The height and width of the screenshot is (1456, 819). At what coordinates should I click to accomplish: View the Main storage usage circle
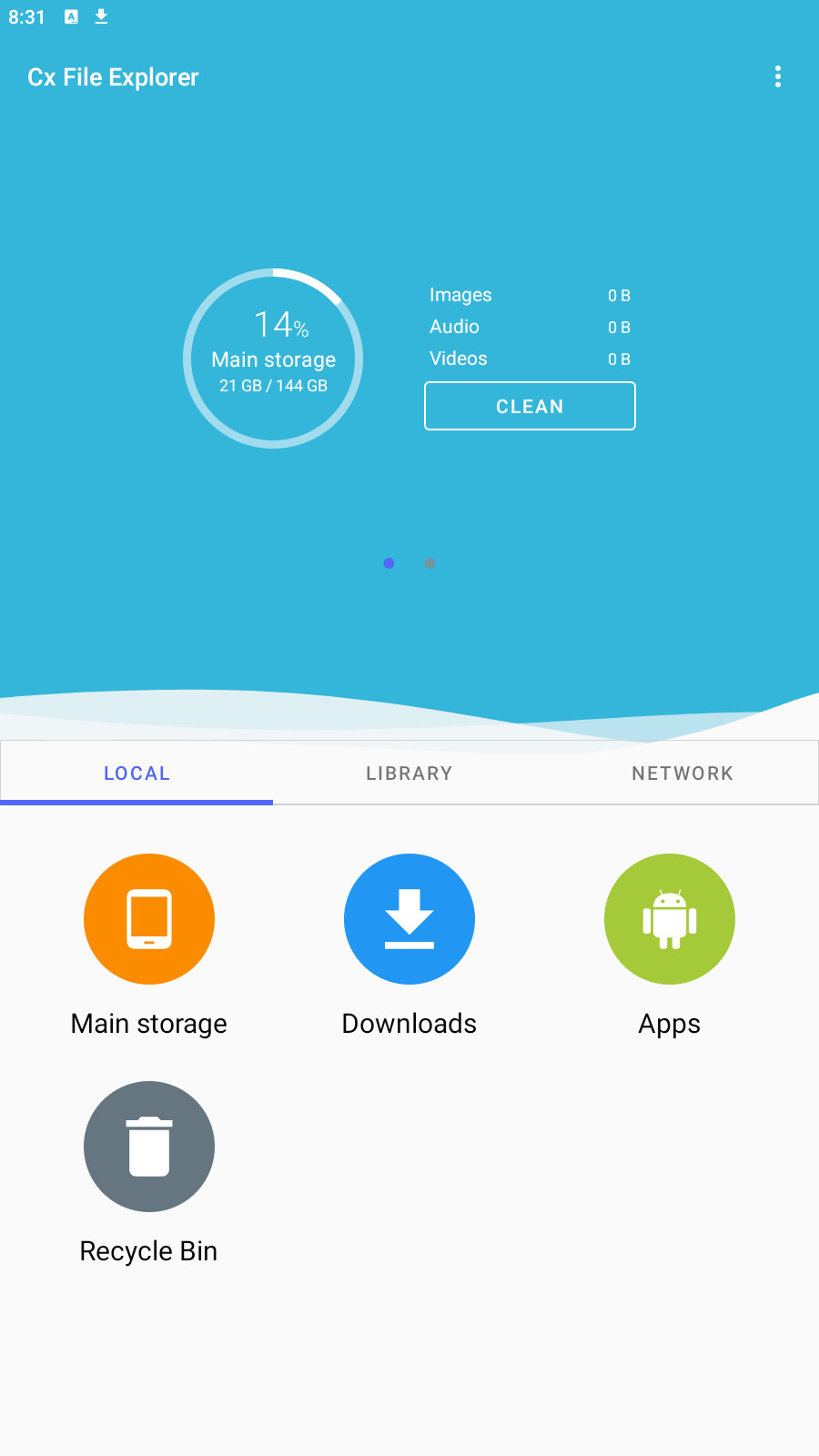pyautogui.click(x=273, y=359)
